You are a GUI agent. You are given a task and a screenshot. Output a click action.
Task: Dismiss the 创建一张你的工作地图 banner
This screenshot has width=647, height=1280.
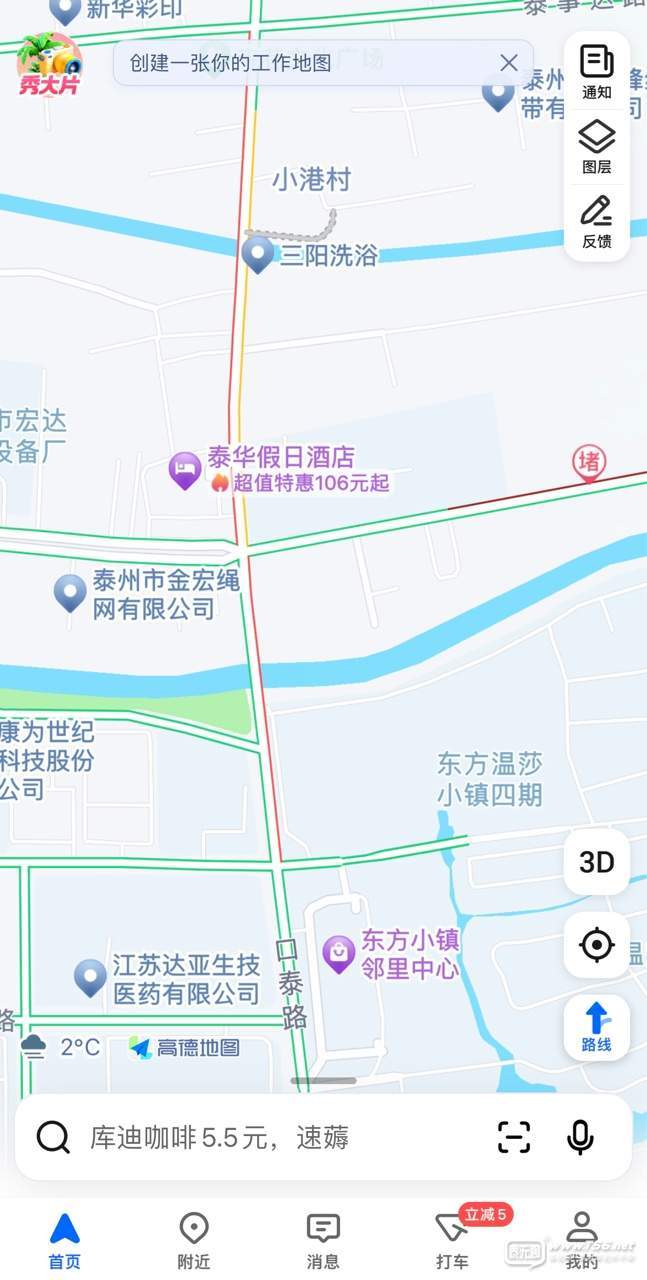tap(509, 63)
